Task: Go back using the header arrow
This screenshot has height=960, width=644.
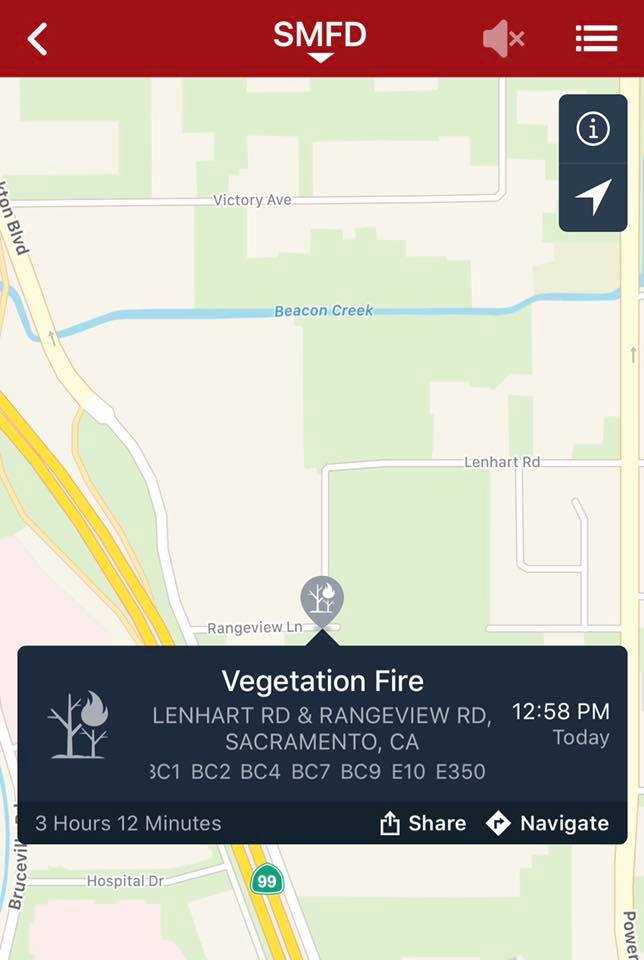Action: 37,39
